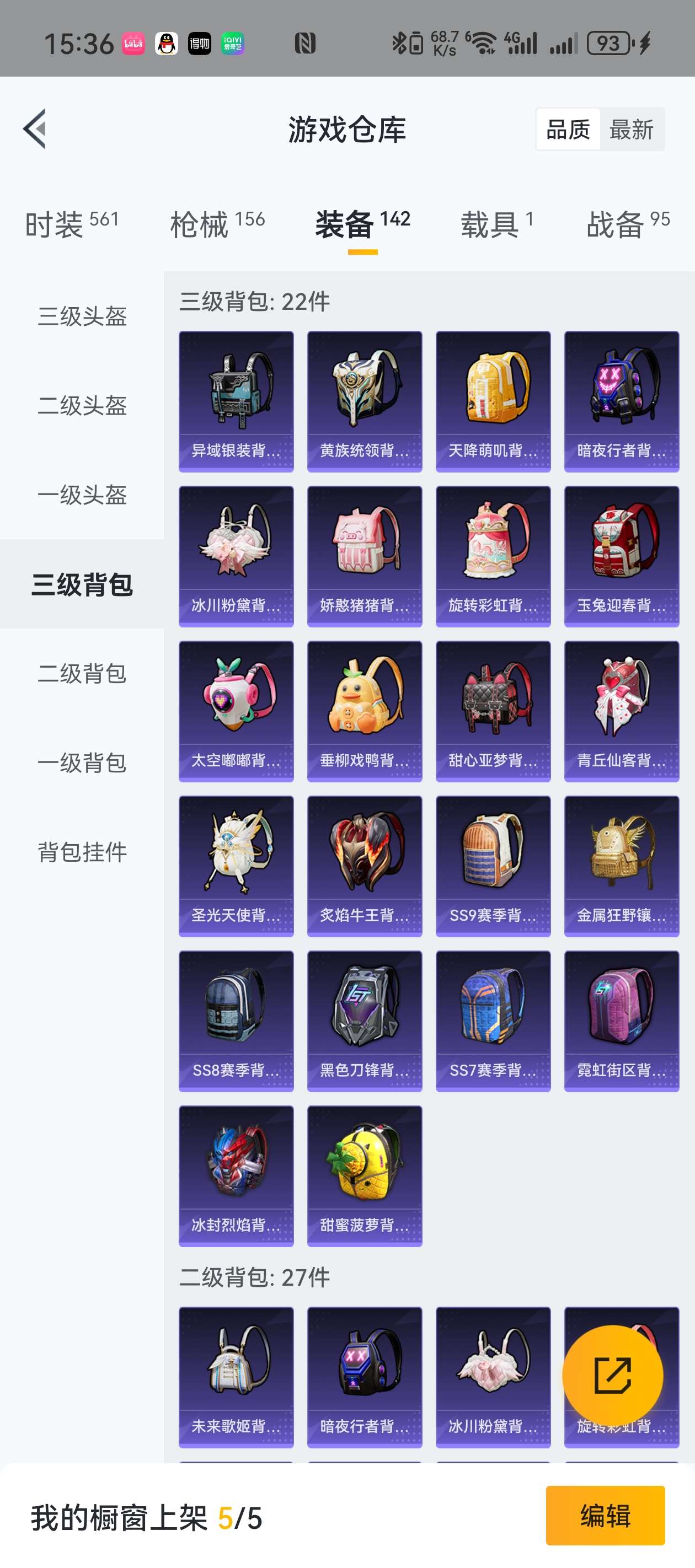Jump to the 一级背包 category

point(82,762)
